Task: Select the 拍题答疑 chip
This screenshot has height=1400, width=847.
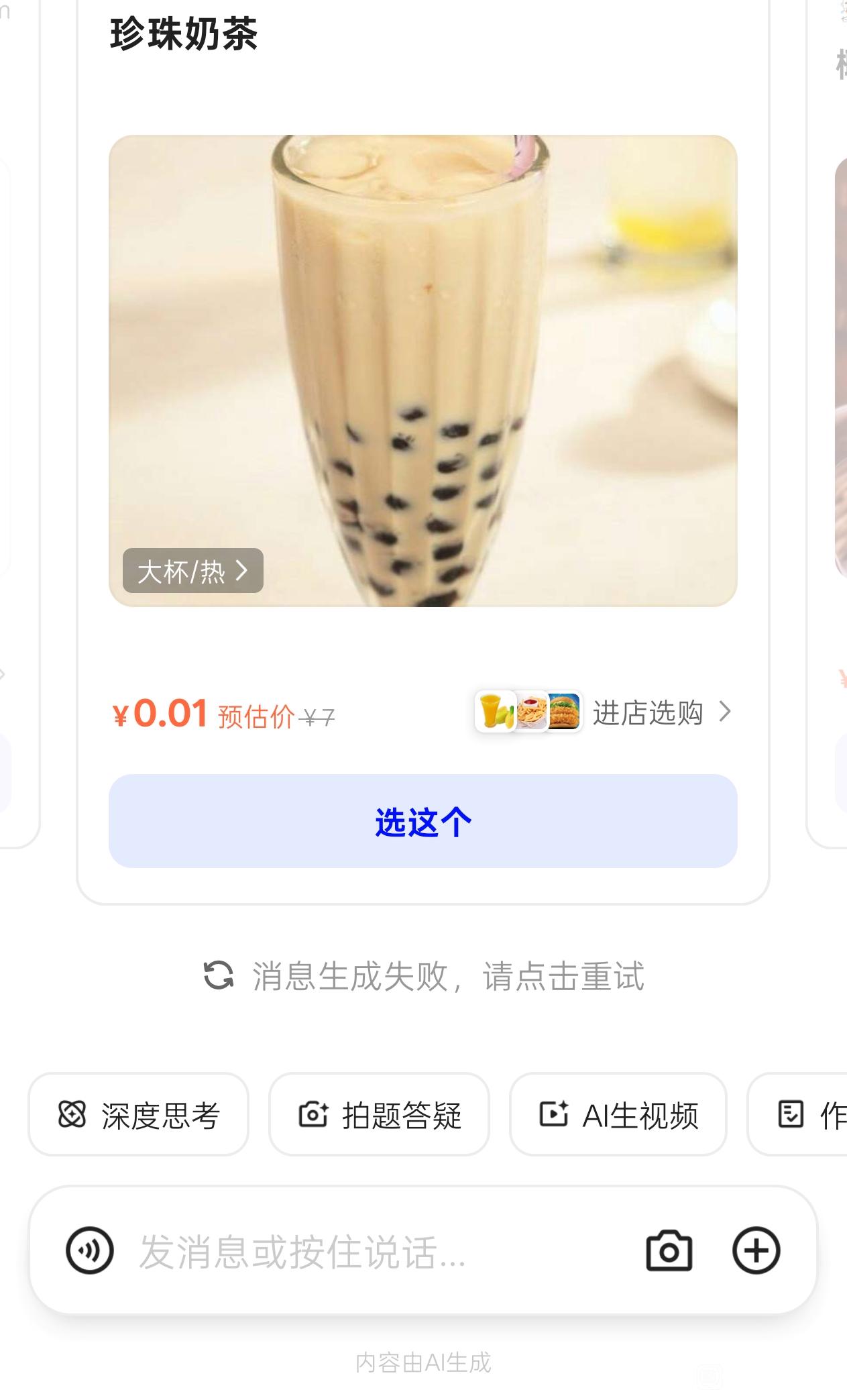Action: coord(379,1115)
